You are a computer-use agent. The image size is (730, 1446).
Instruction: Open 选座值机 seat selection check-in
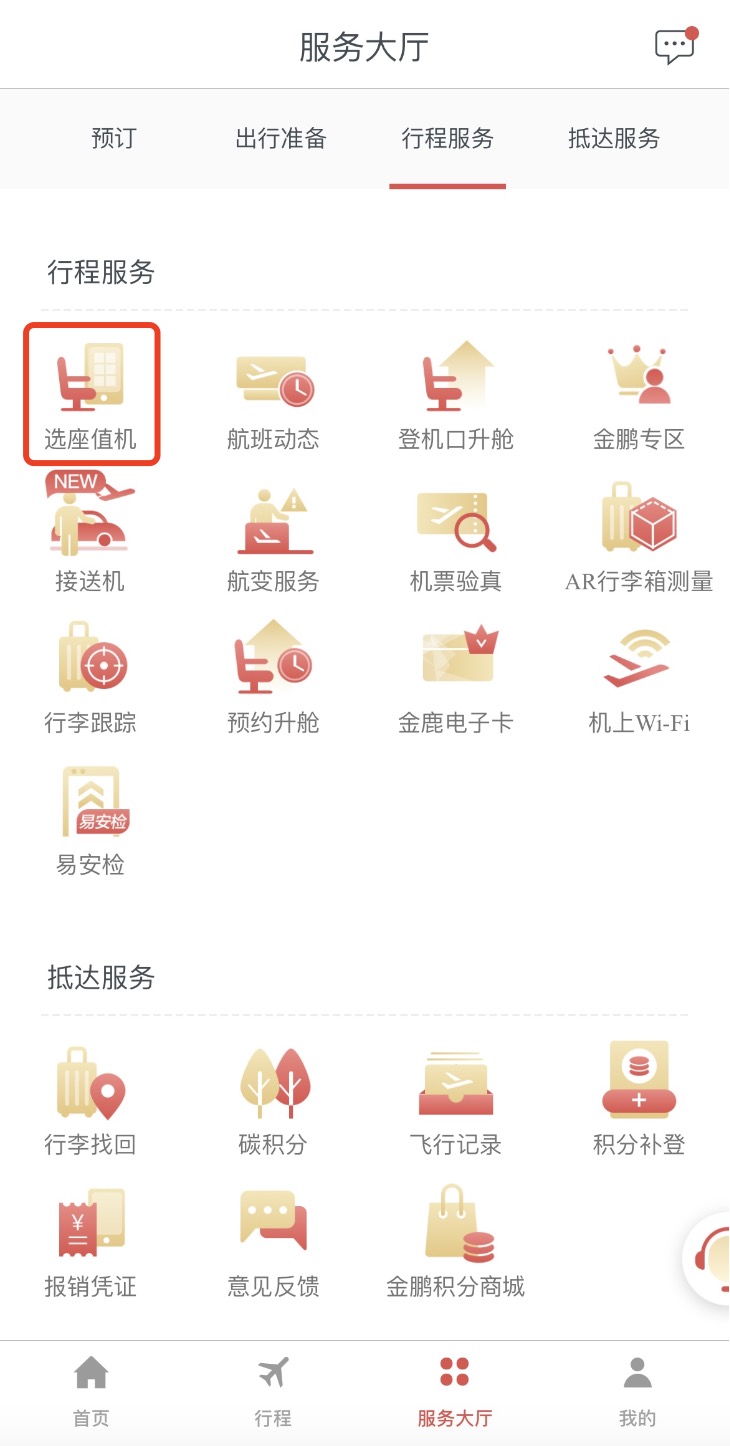91,394
